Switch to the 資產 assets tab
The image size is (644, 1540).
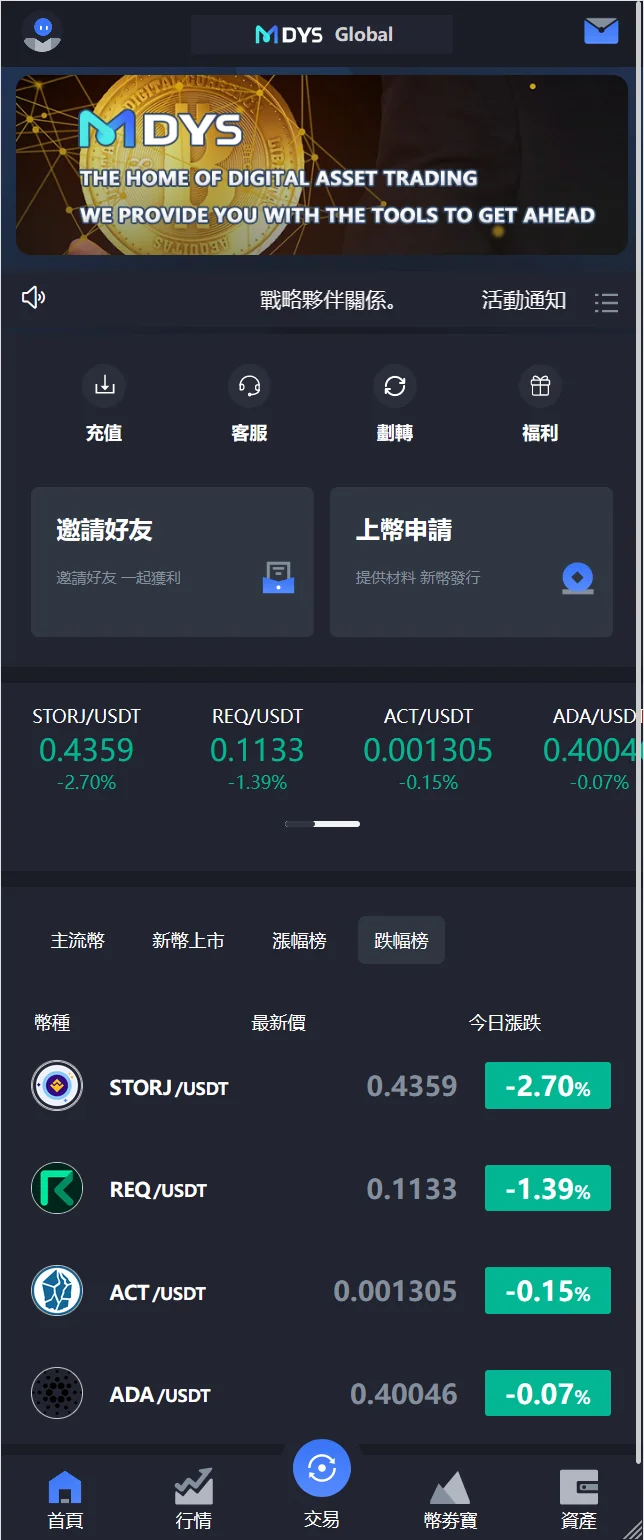coord(579,1499)
